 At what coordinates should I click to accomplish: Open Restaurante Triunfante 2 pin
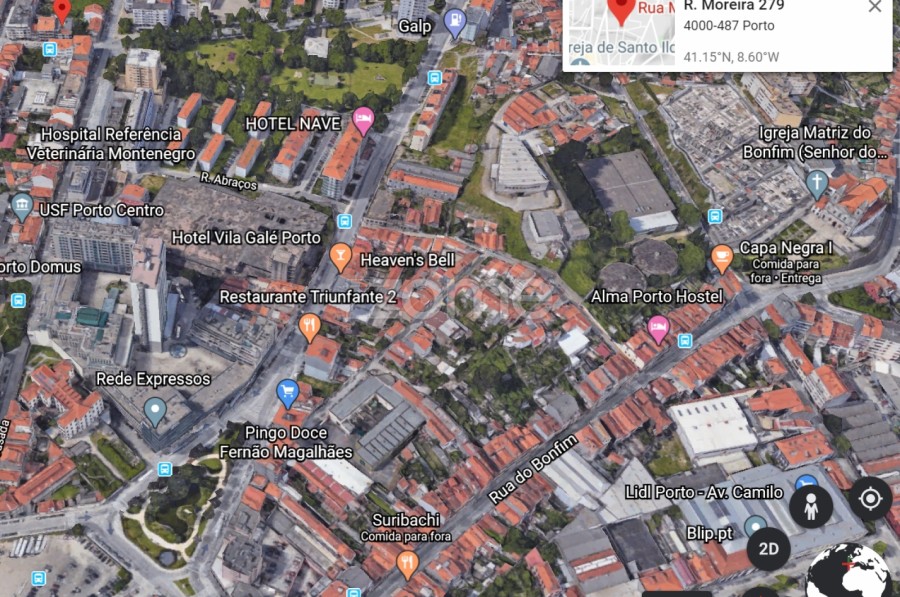pos(310,325)
